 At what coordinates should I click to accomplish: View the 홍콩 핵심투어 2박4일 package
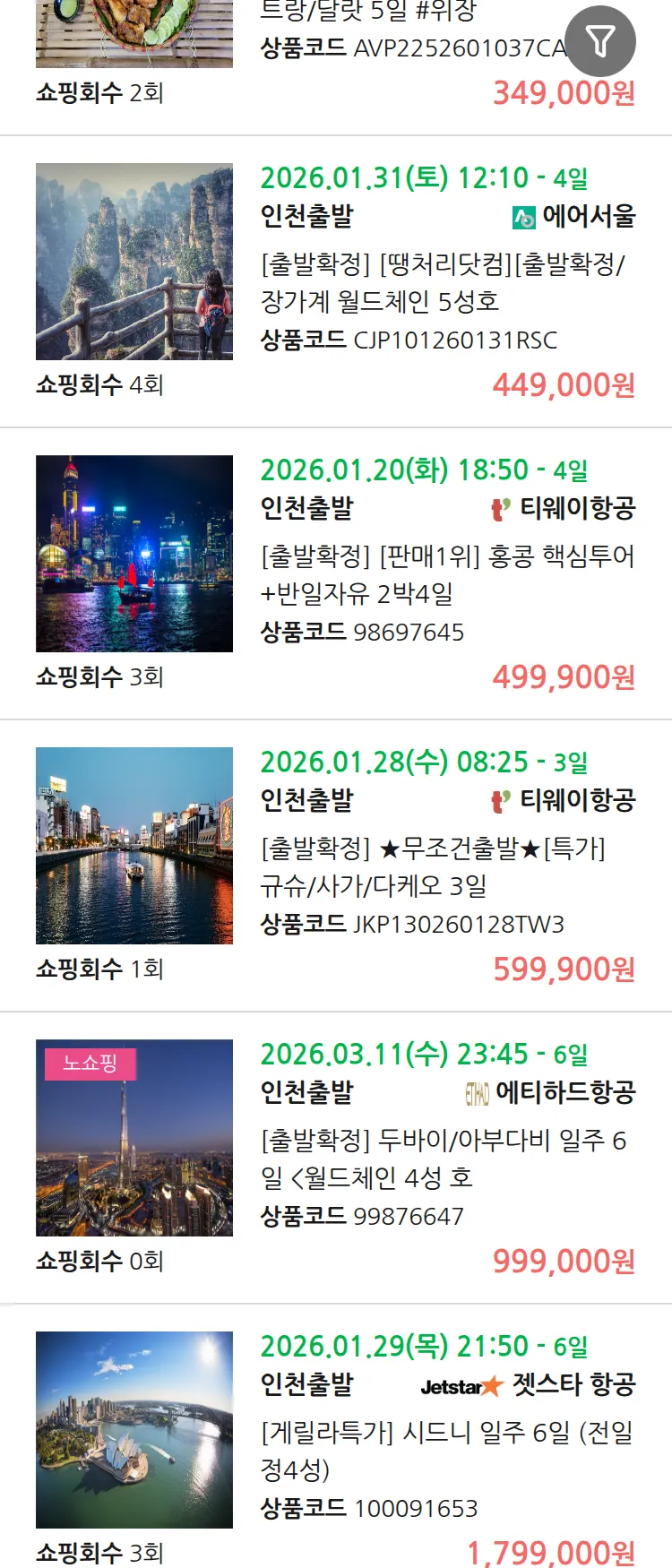pos(446,574)
